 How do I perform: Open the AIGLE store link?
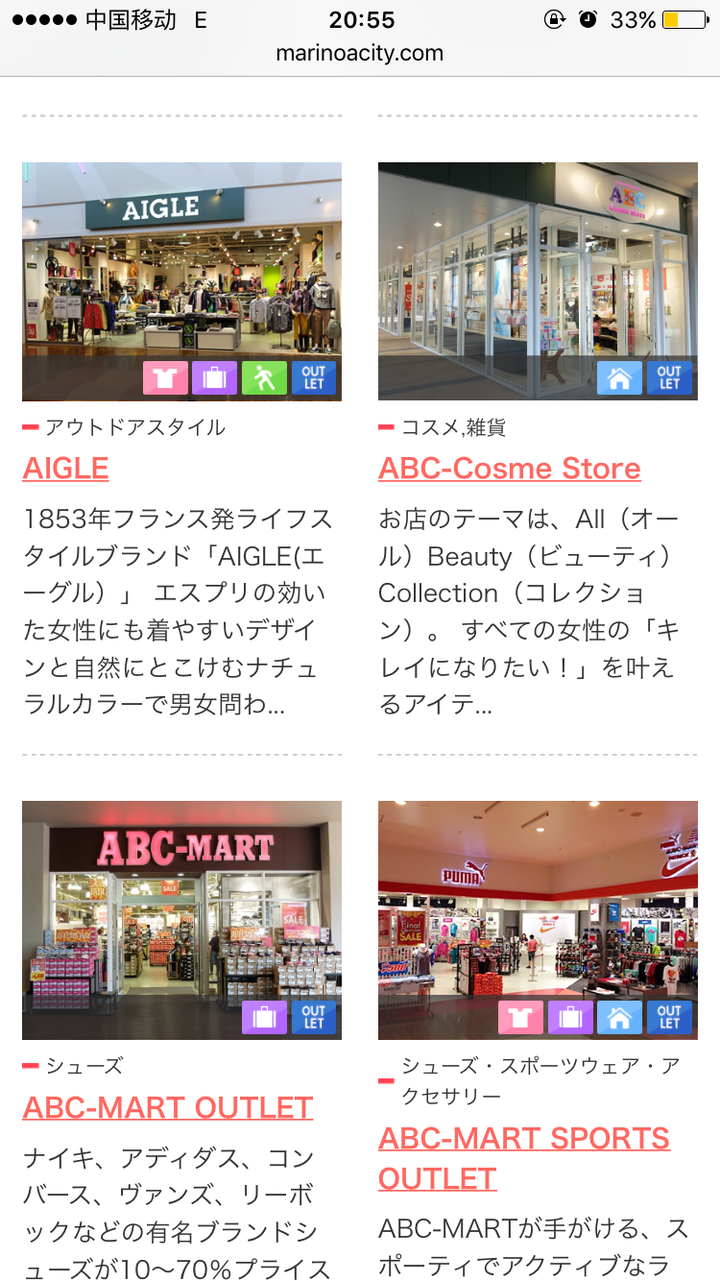coord(65,468)
